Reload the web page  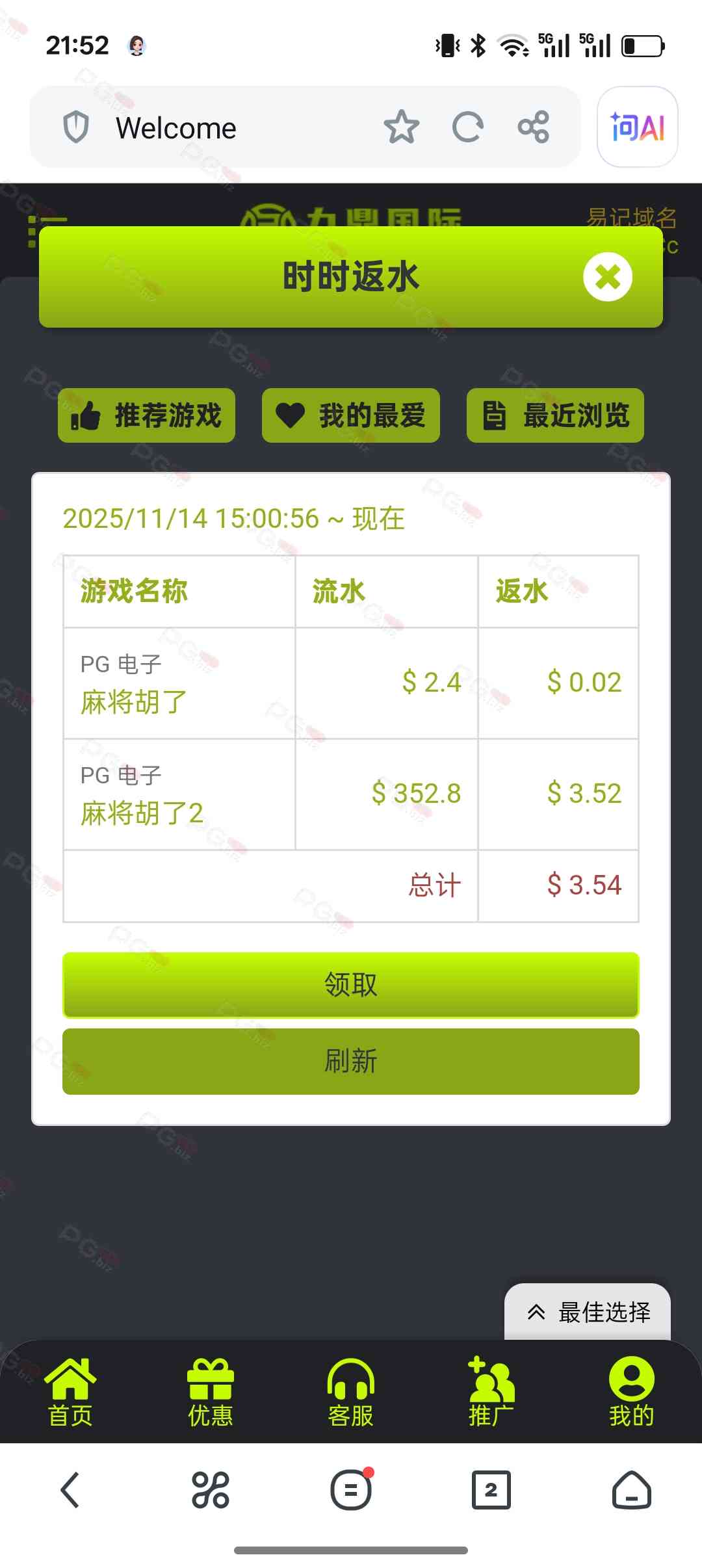[x=467, y=127]
